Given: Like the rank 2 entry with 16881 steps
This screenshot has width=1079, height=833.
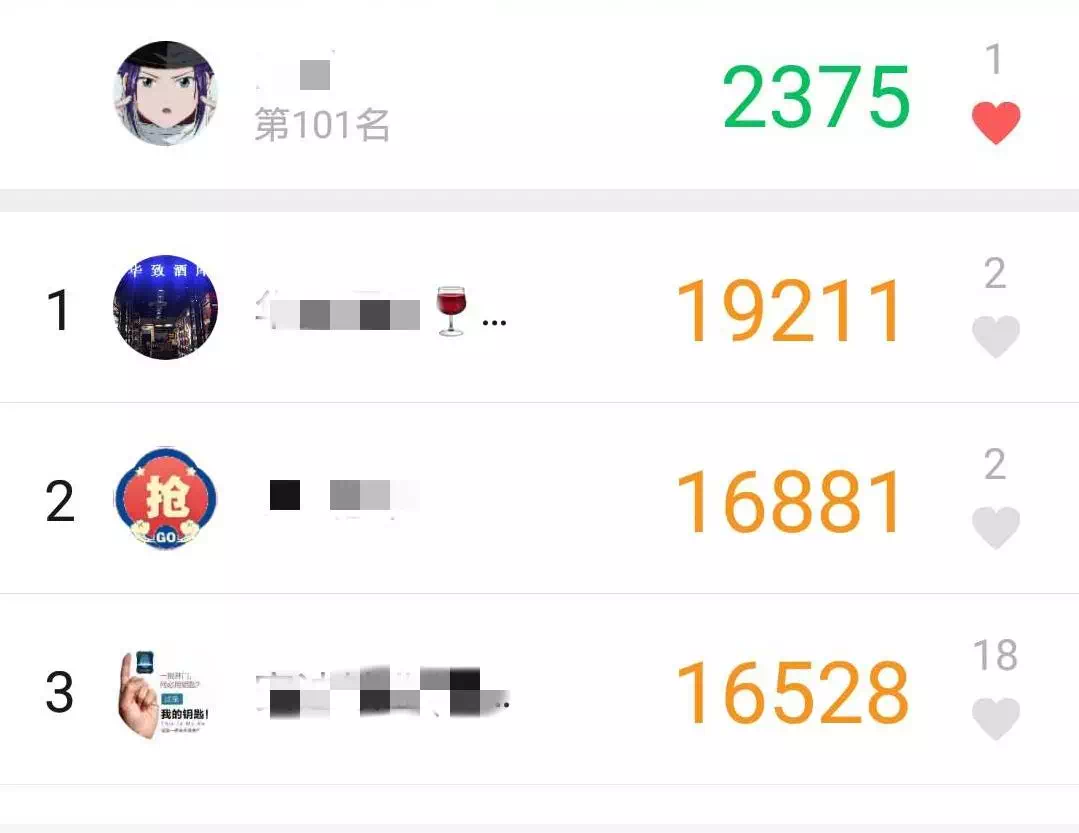Looking at the screenshot, I should 996,527.
